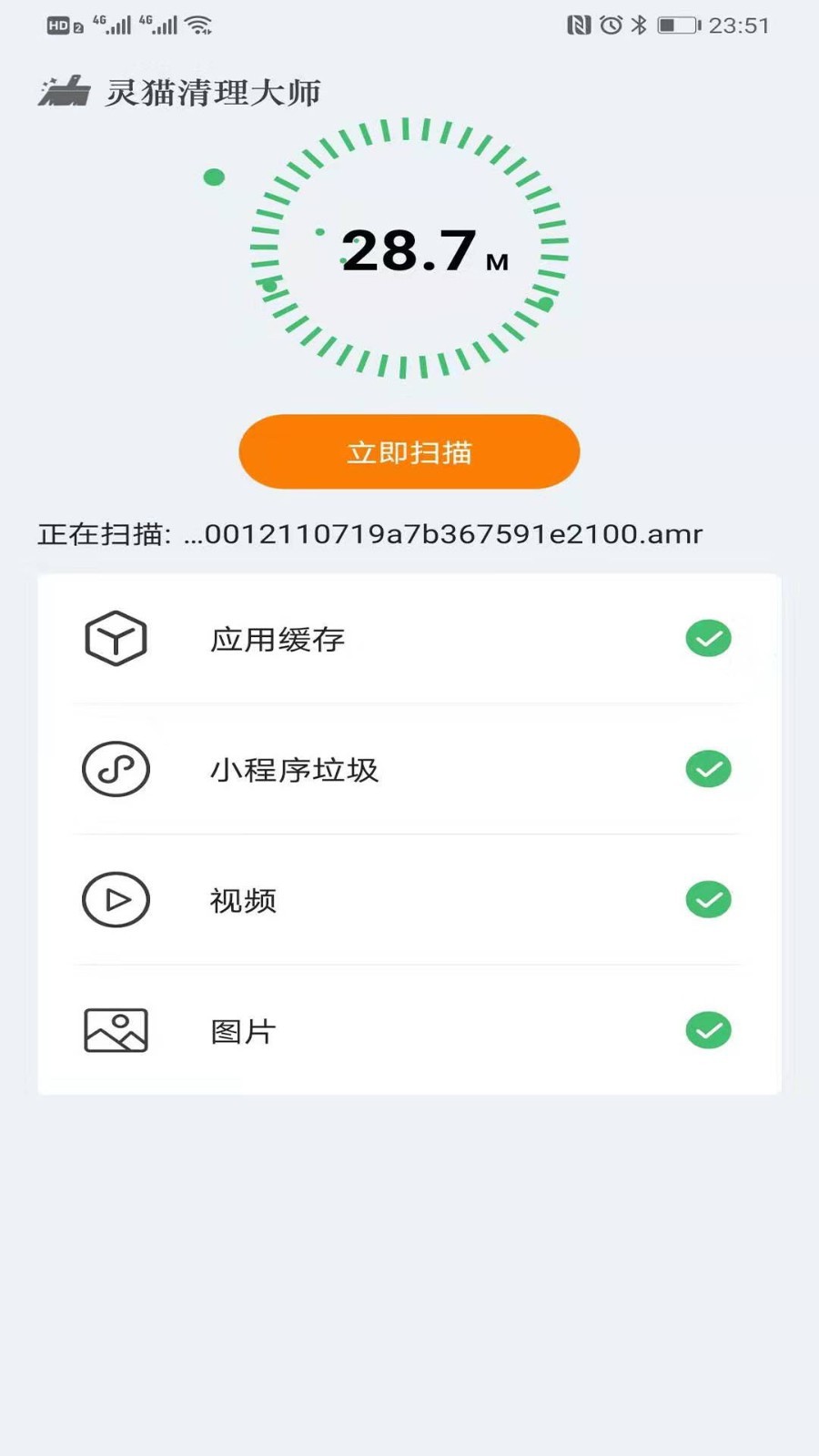Disable the 图片 scan checkmark
The width and height of the screenshot is (819, 1456).
[708, 1029]
